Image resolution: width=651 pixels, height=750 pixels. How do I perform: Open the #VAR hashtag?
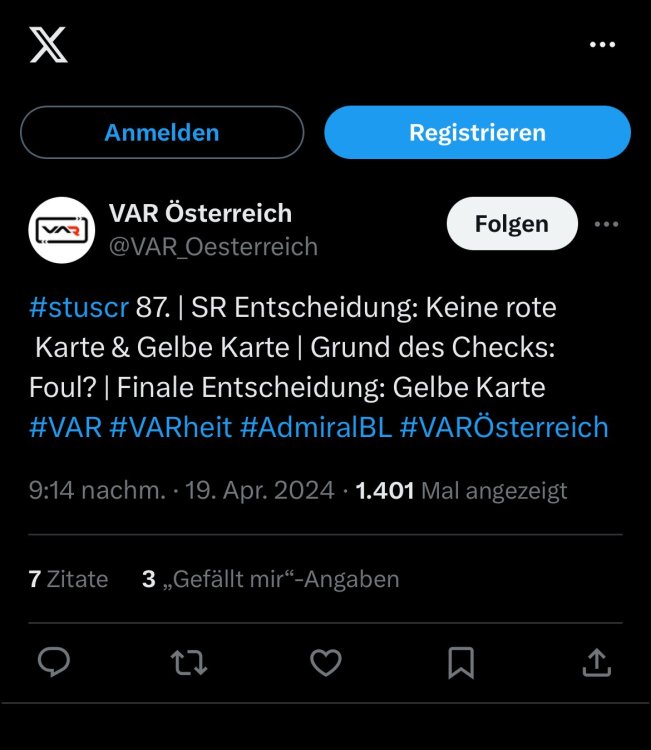(x=65, y=427)
